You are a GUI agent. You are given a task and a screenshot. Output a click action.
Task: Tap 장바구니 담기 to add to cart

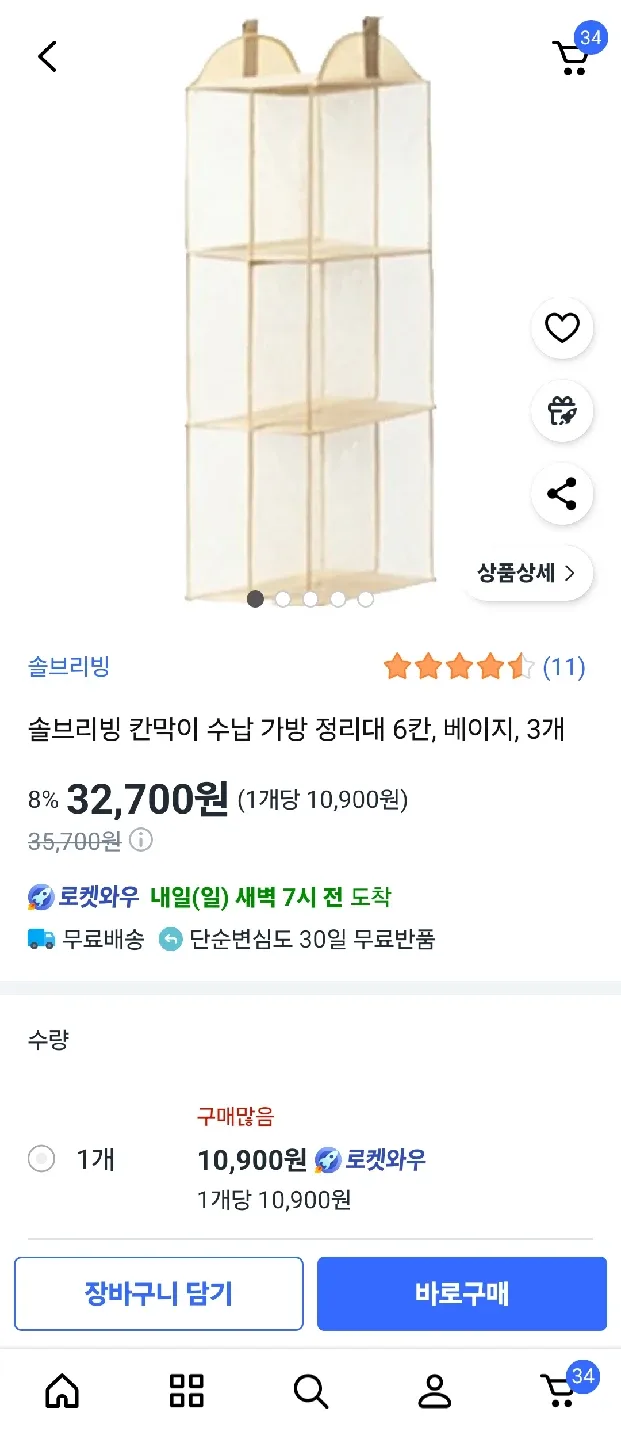(x=159, y=1294)
